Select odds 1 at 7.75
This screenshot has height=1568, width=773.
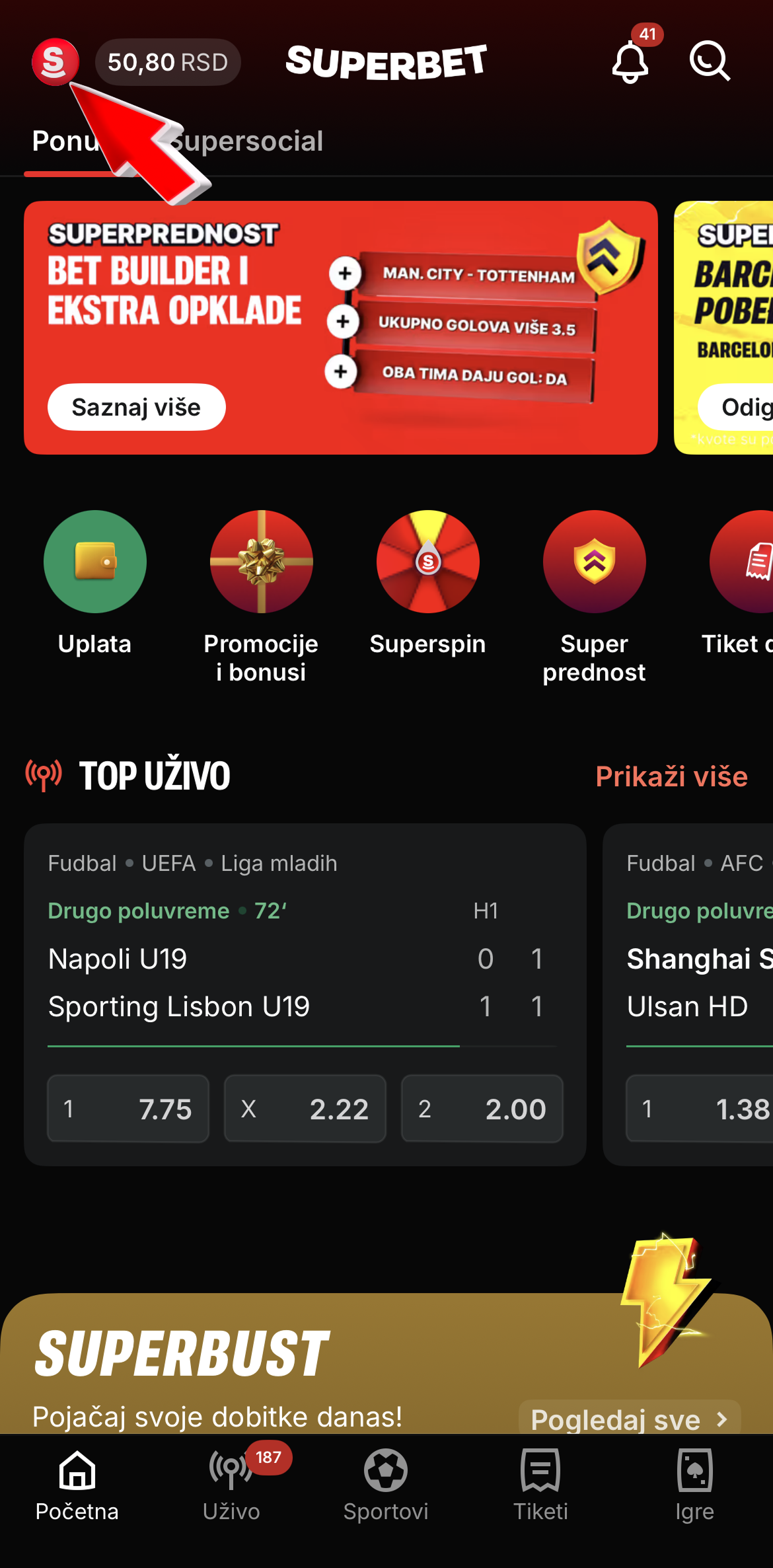coord(128,1108)
